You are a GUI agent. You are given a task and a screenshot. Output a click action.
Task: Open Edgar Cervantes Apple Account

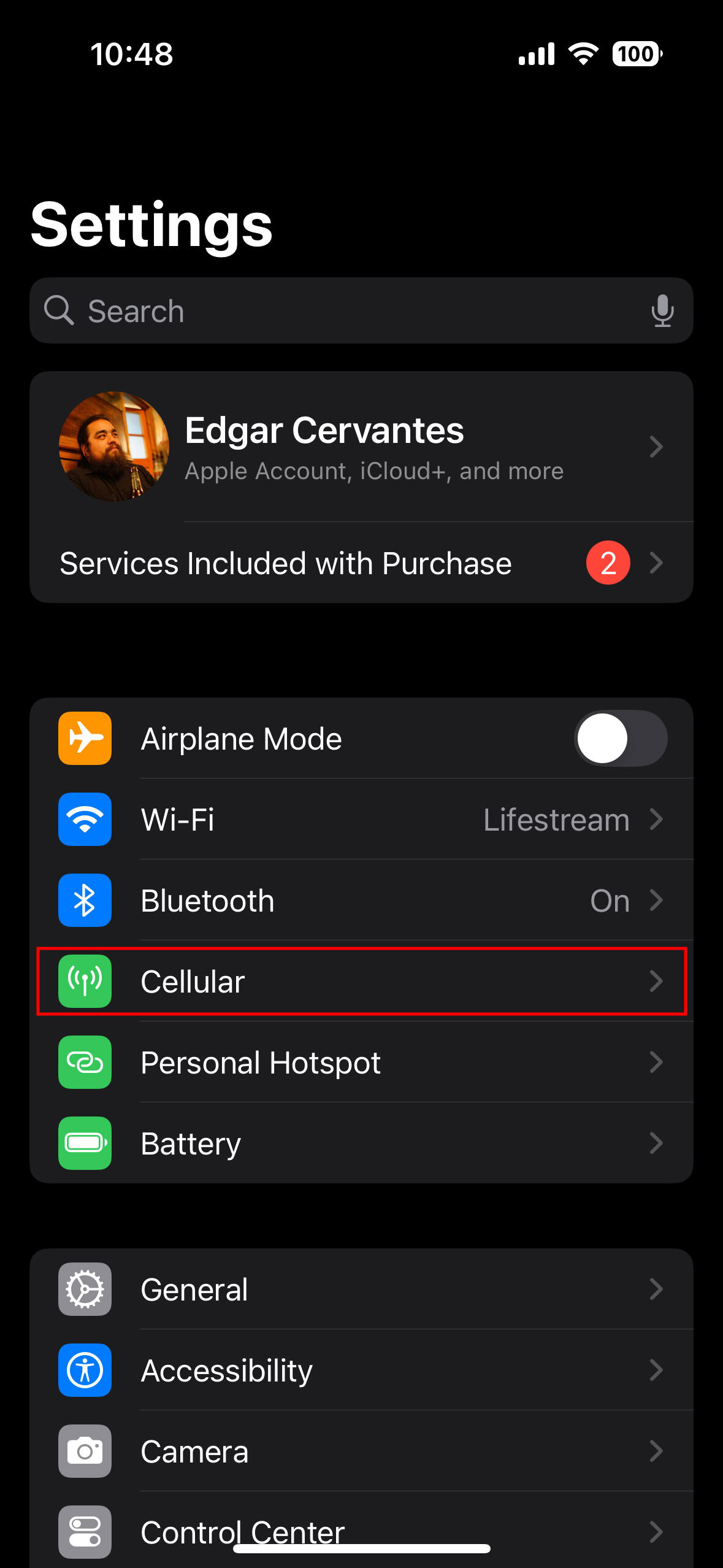click(x=361, y=447)
